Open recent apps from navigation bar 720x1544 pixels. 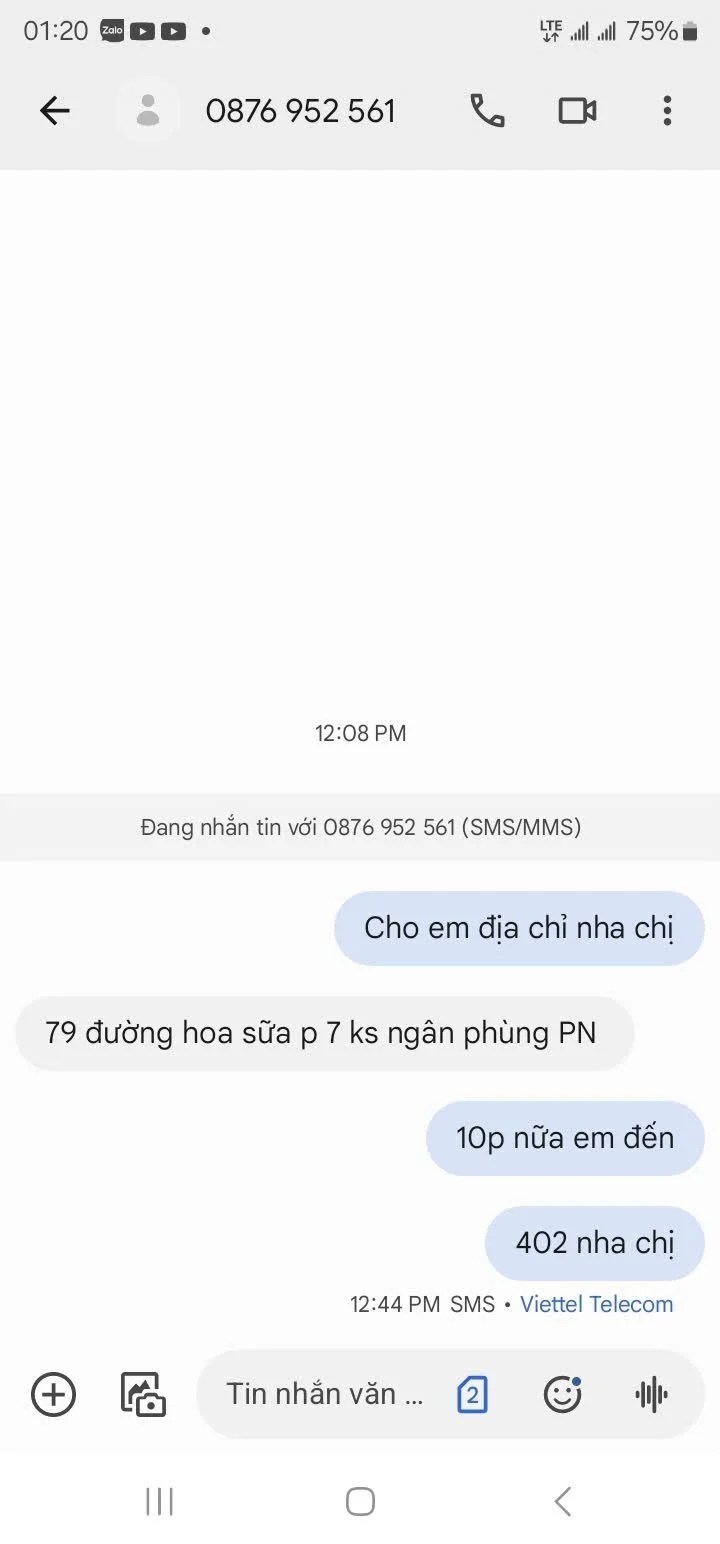pyautogui.click(x=159, y=1501)
